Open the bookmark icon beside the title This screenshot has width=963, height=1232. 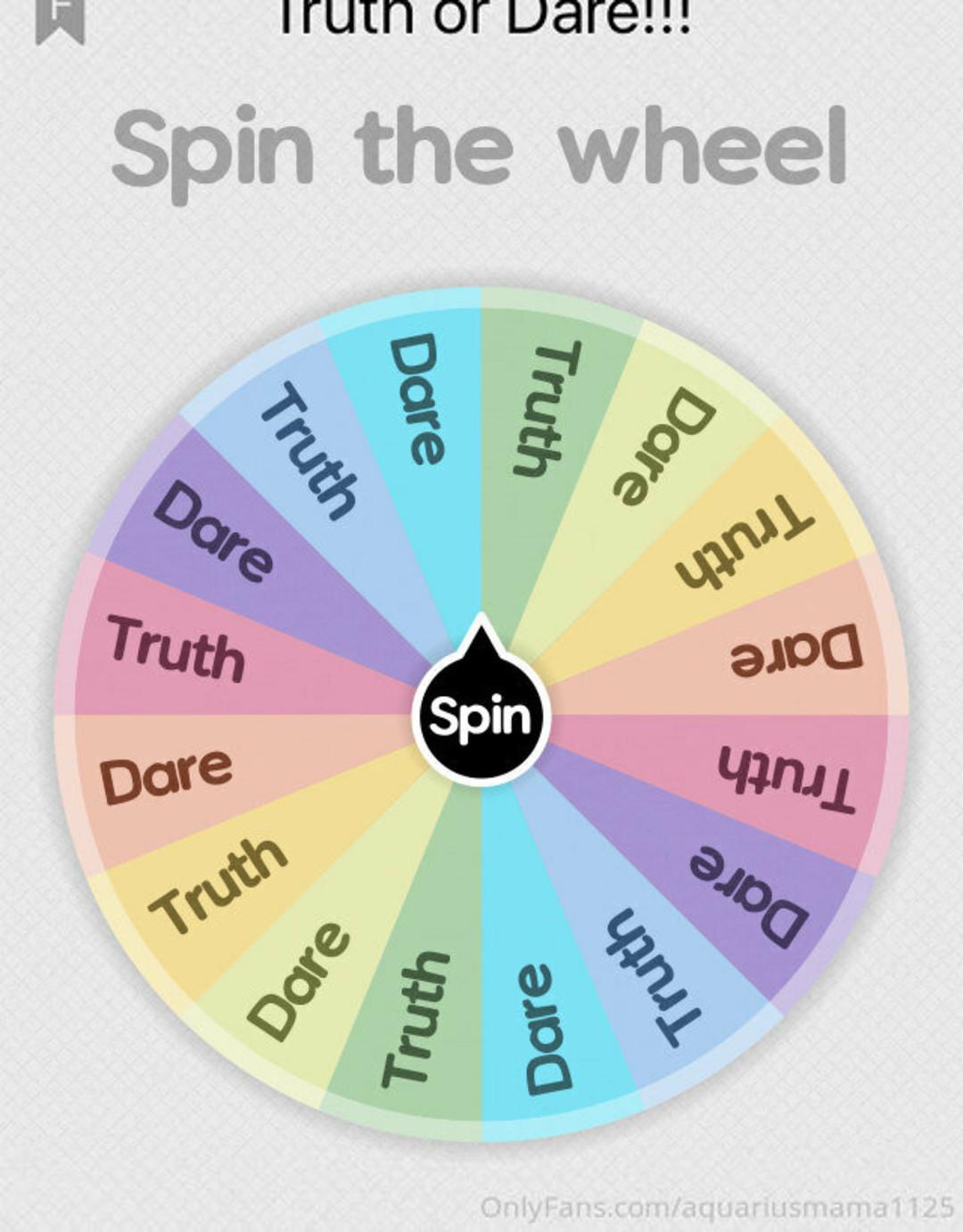coord(60,18)
